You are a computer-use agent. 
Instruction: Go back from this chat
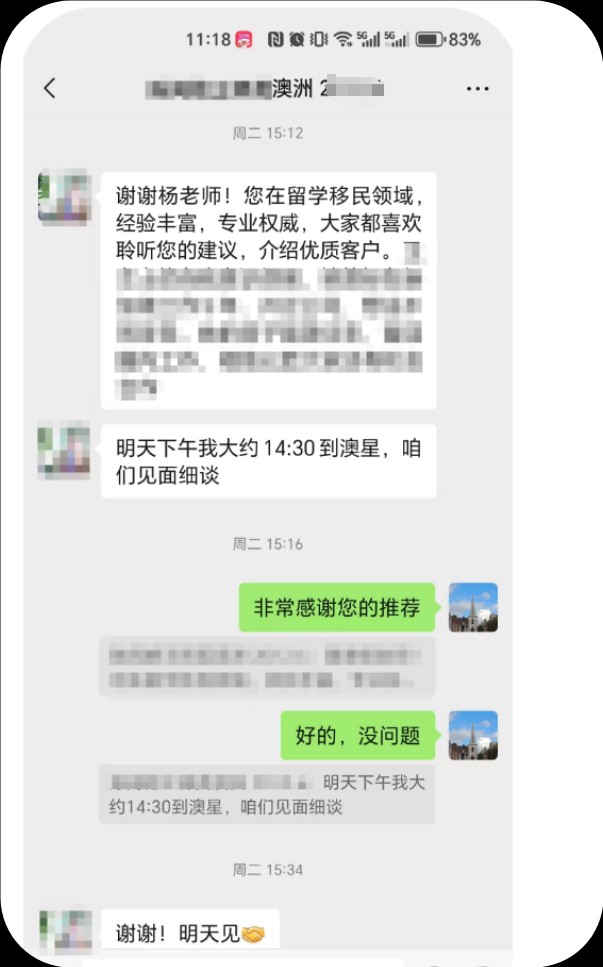pos(50,88)
